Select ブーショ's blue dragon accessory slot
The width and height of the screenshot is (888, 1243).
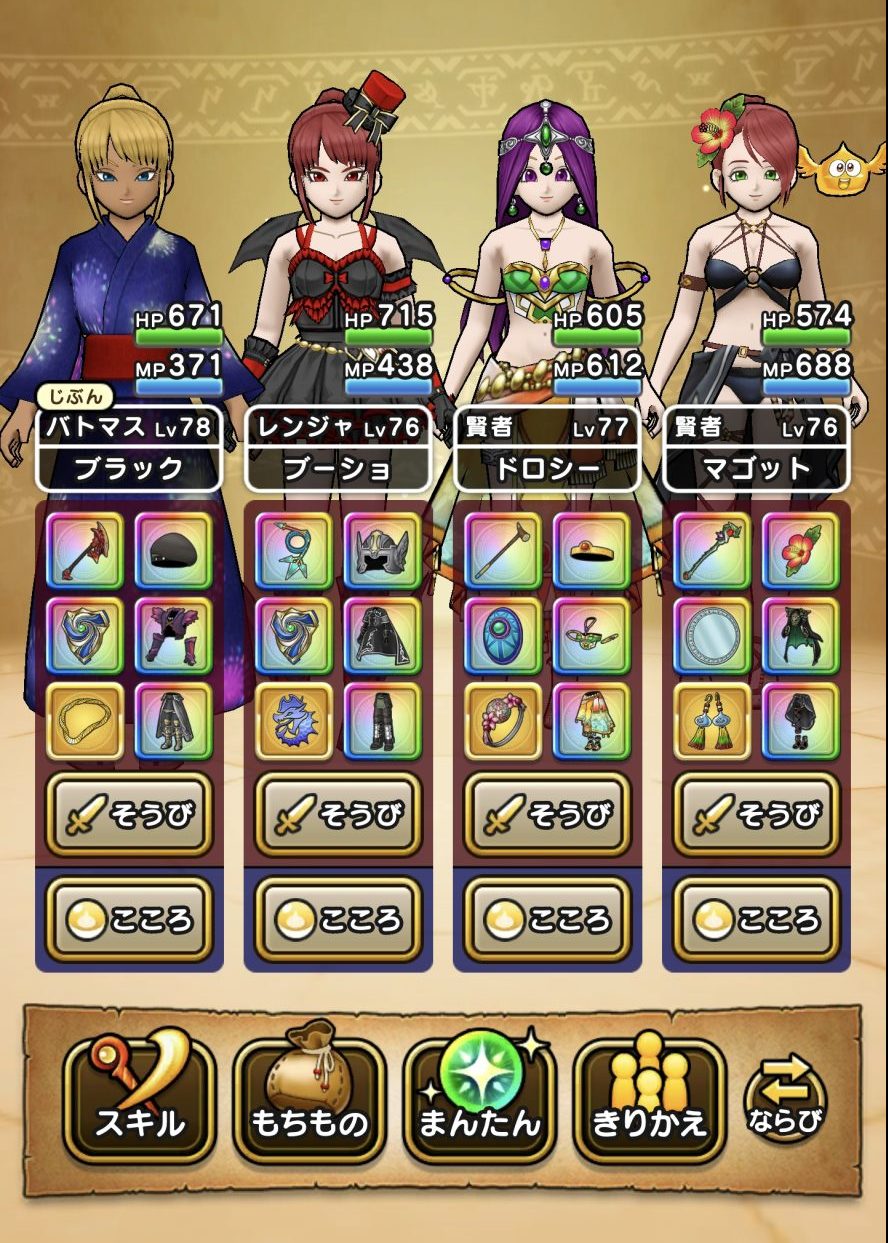(x=294, y=721)
